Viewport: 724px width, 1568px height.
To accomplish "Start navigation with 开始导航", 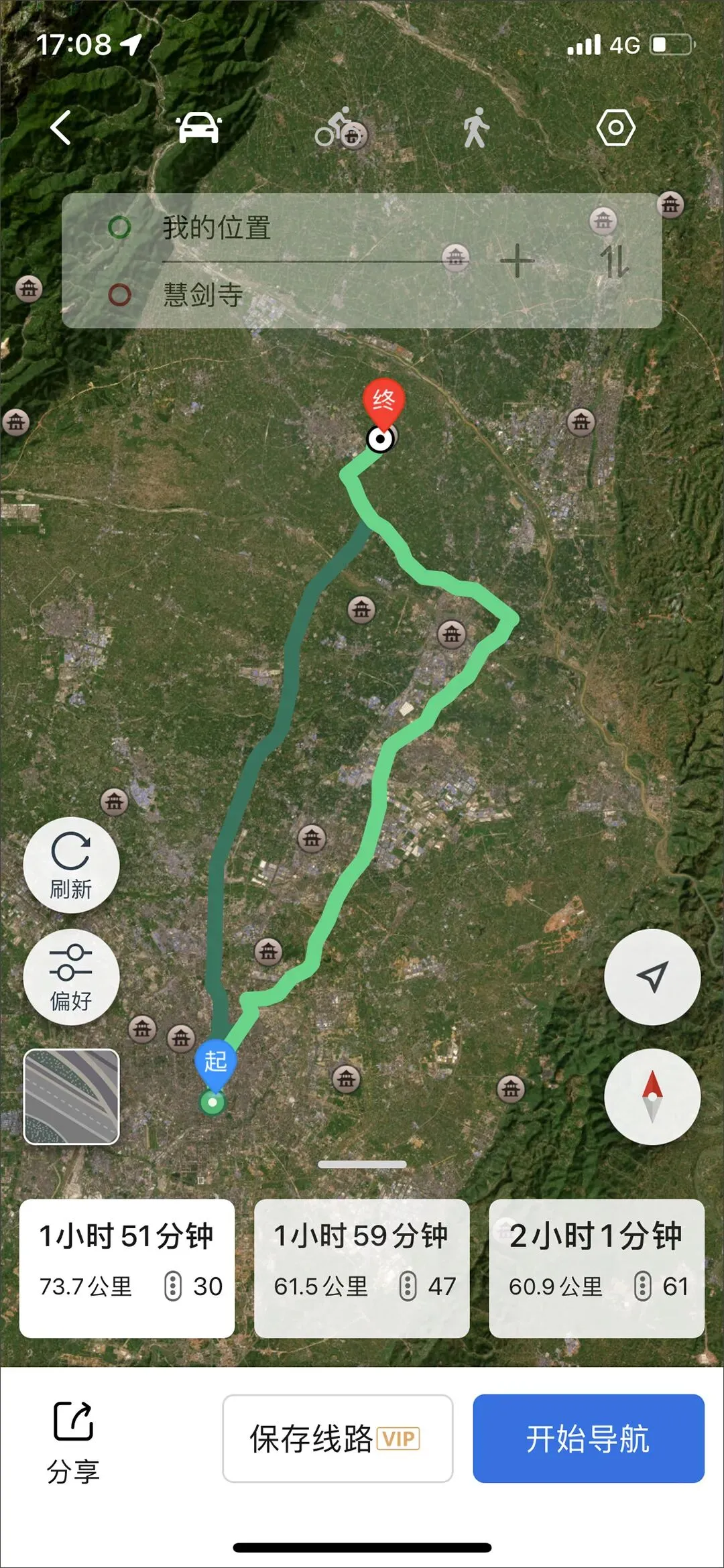I will click(588, 1438).
